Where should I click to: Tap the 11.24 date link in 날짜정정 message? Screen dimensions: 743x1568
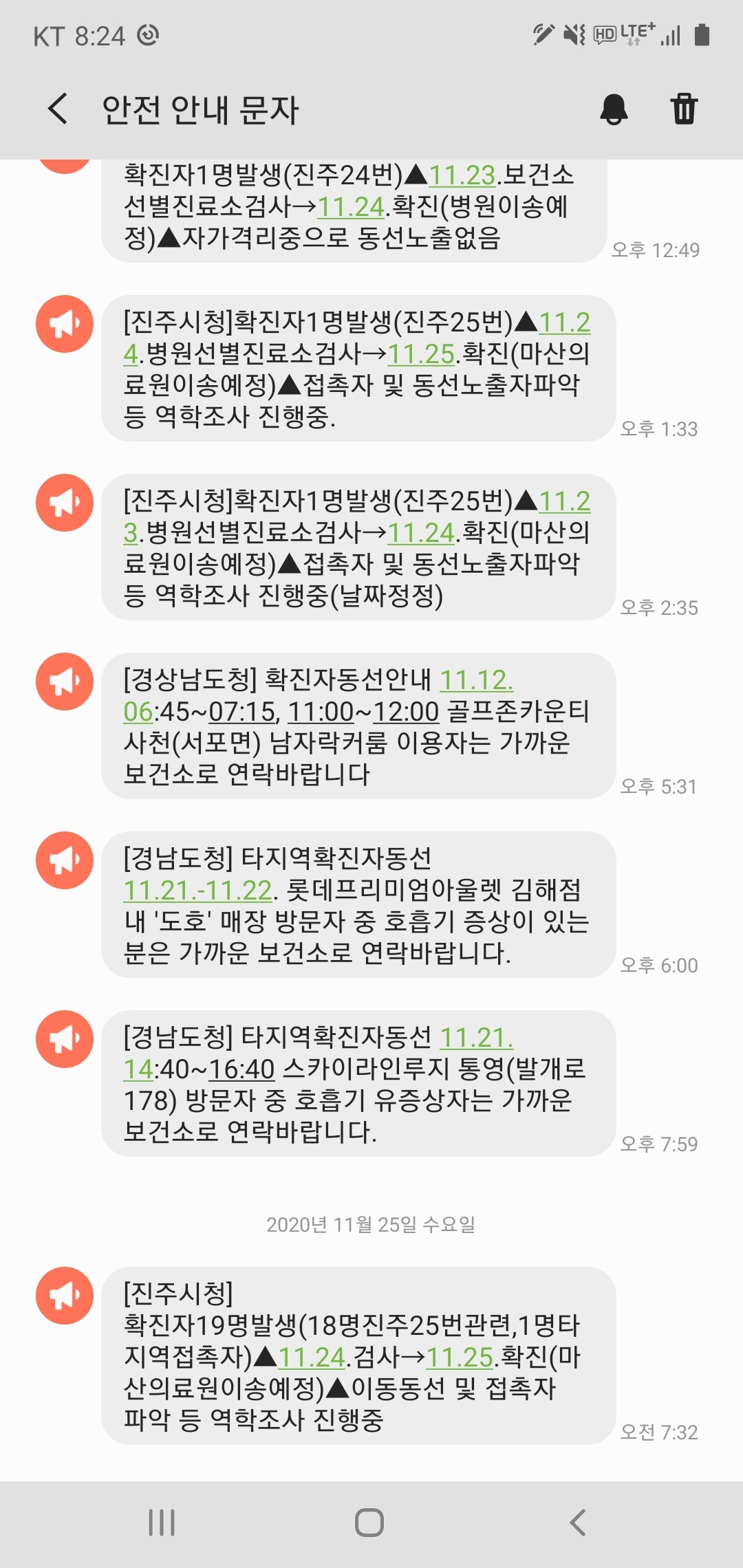click(x=421, y=533)
